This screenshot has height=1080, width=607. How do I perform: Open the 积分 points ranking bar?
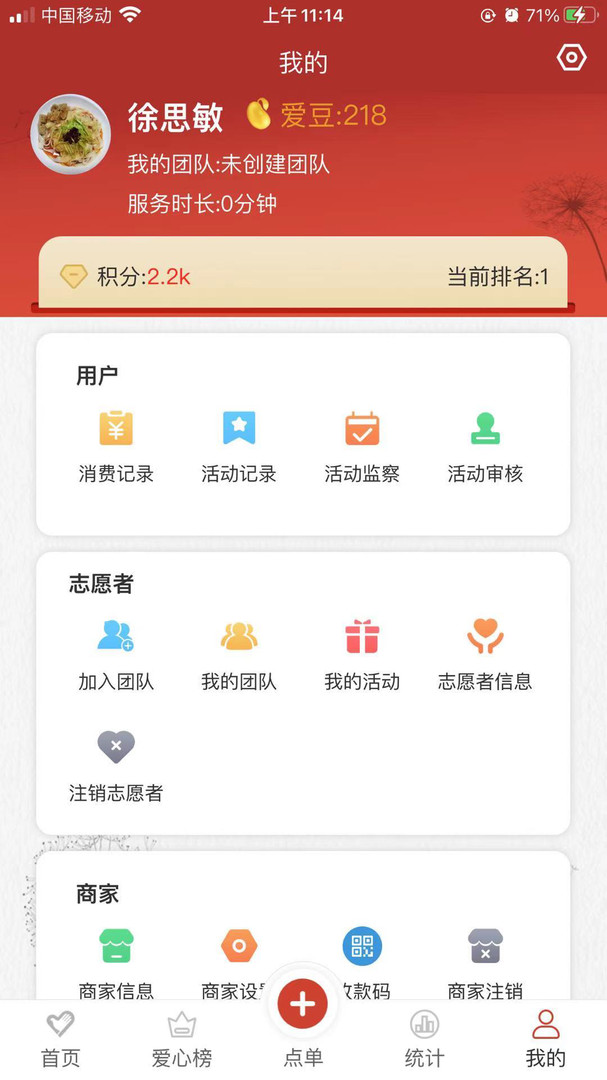[x=303, y=276]
